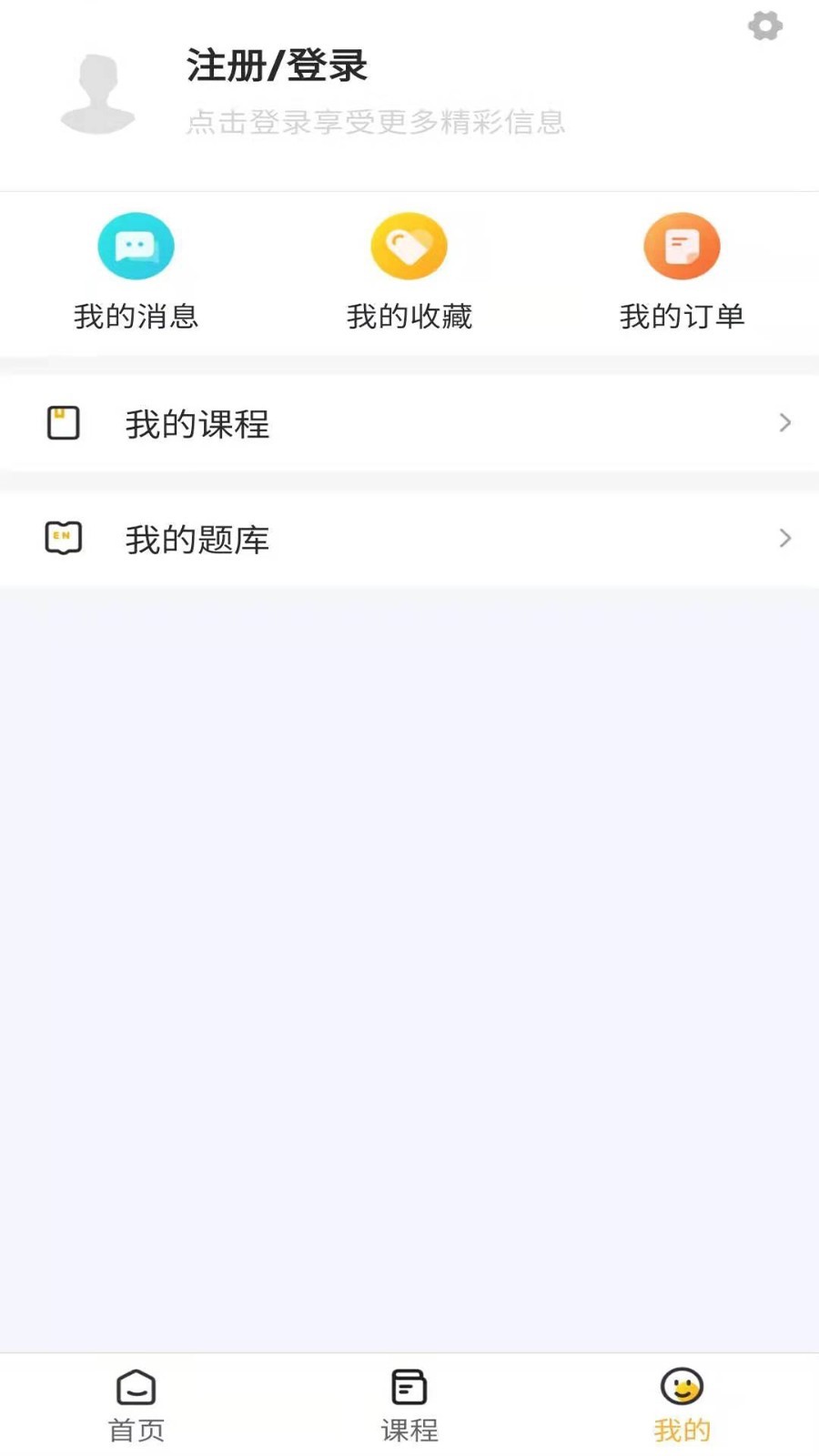Open the 我的课程 row

point(409,423)
